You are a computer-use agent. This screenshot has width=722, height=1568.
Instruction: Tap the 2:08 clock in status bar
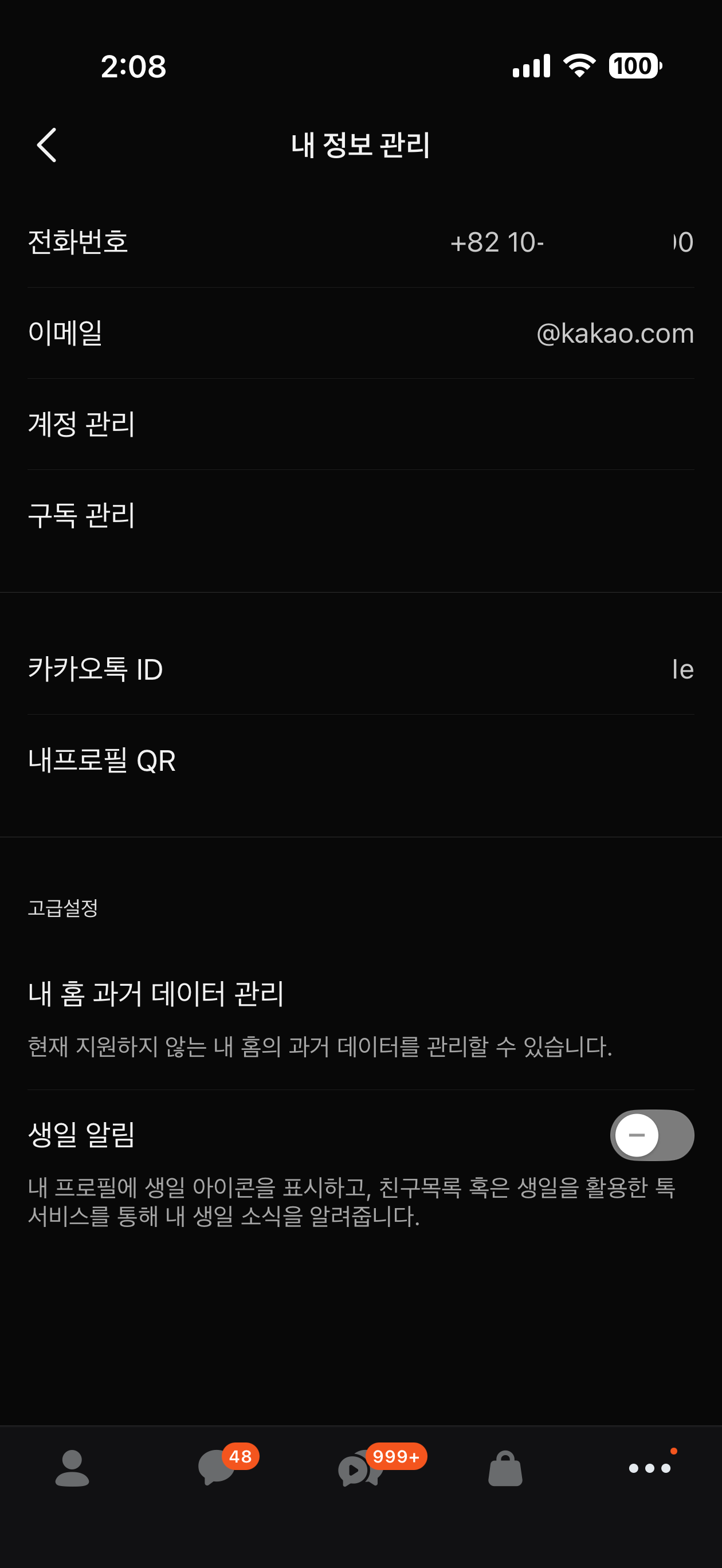[x=133, y=67]
